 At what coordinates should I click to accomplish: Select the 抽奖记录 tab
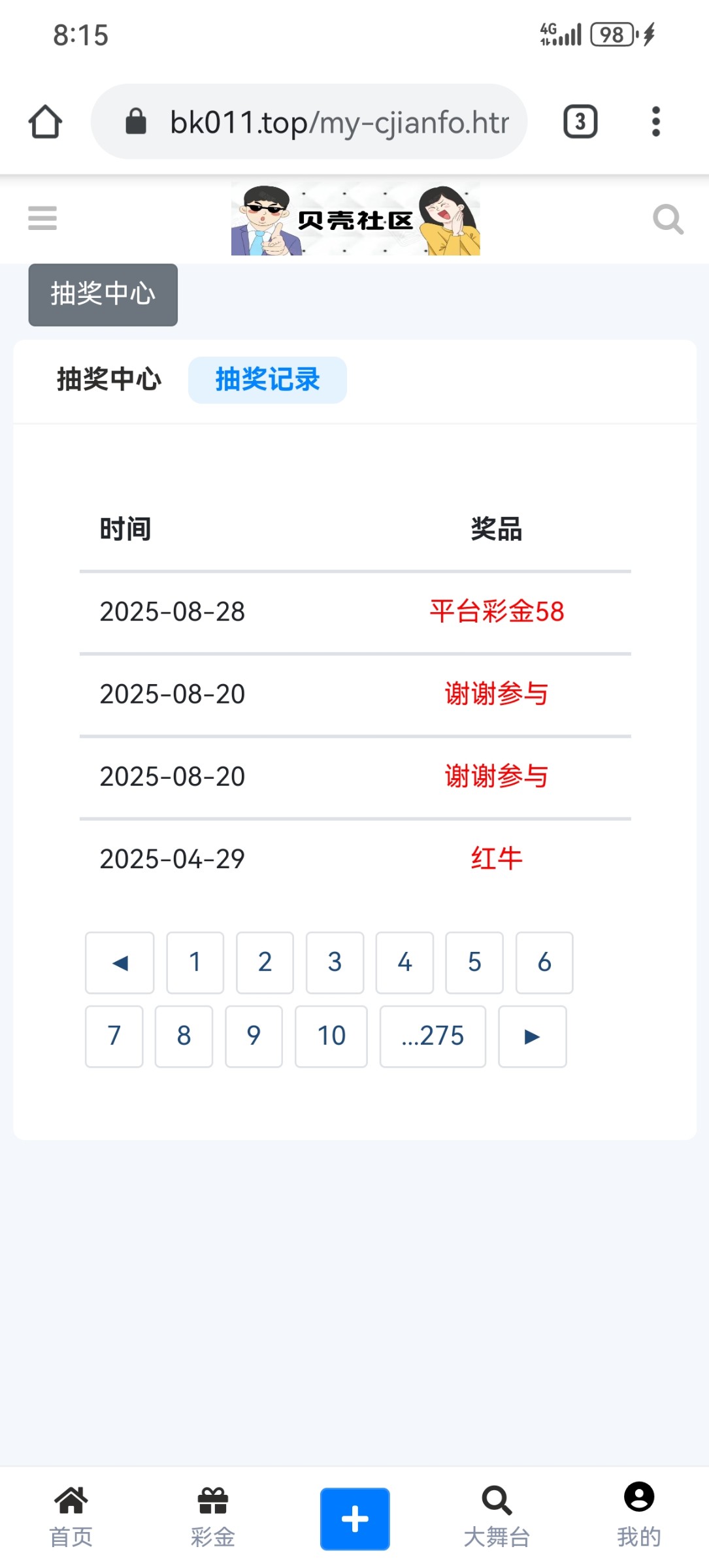pyautogui.click(x=267, y=379)
